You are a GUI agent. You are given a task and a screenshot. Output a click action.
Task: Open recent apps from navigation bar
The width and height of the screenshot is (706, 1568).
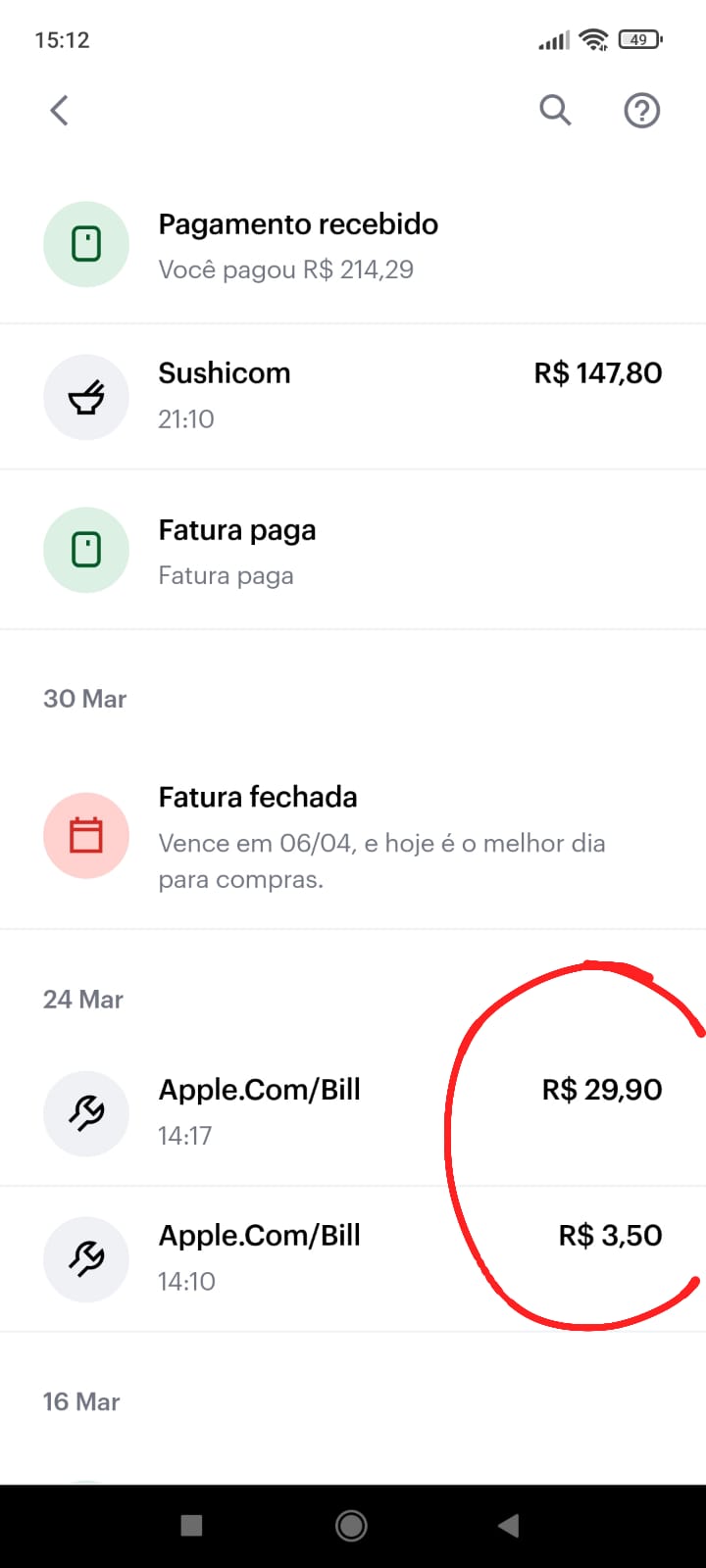tap(192, 1526)
